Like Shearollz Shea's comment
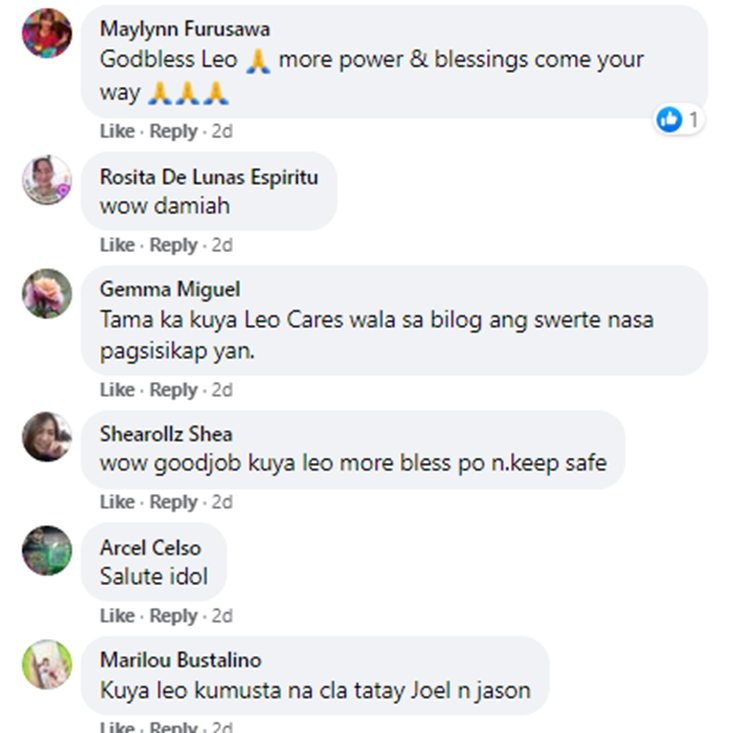Image resolution: width=750 pixels, height=733 pixels. [116, 502]
